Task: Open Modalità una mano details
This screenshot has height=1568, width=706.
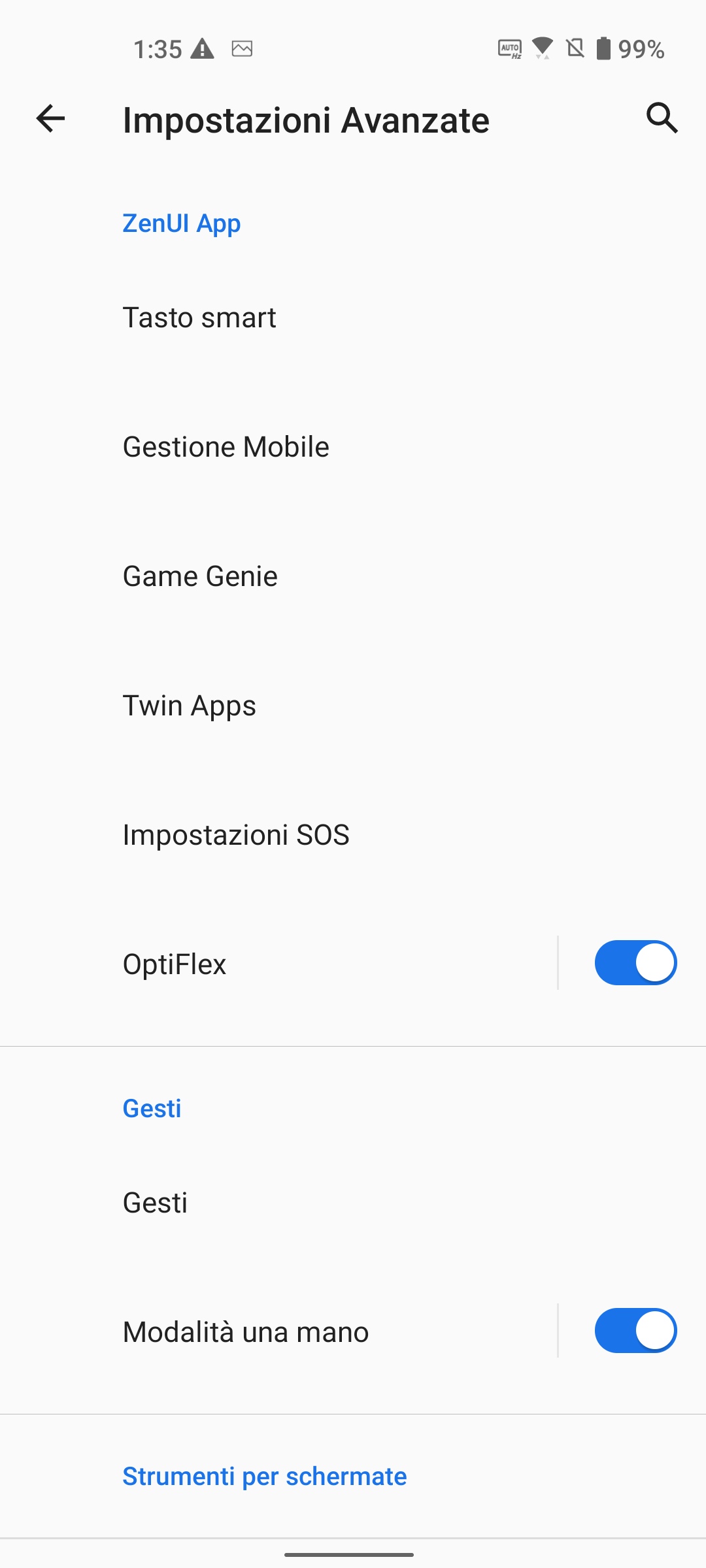Action: tap(278, 1331)
